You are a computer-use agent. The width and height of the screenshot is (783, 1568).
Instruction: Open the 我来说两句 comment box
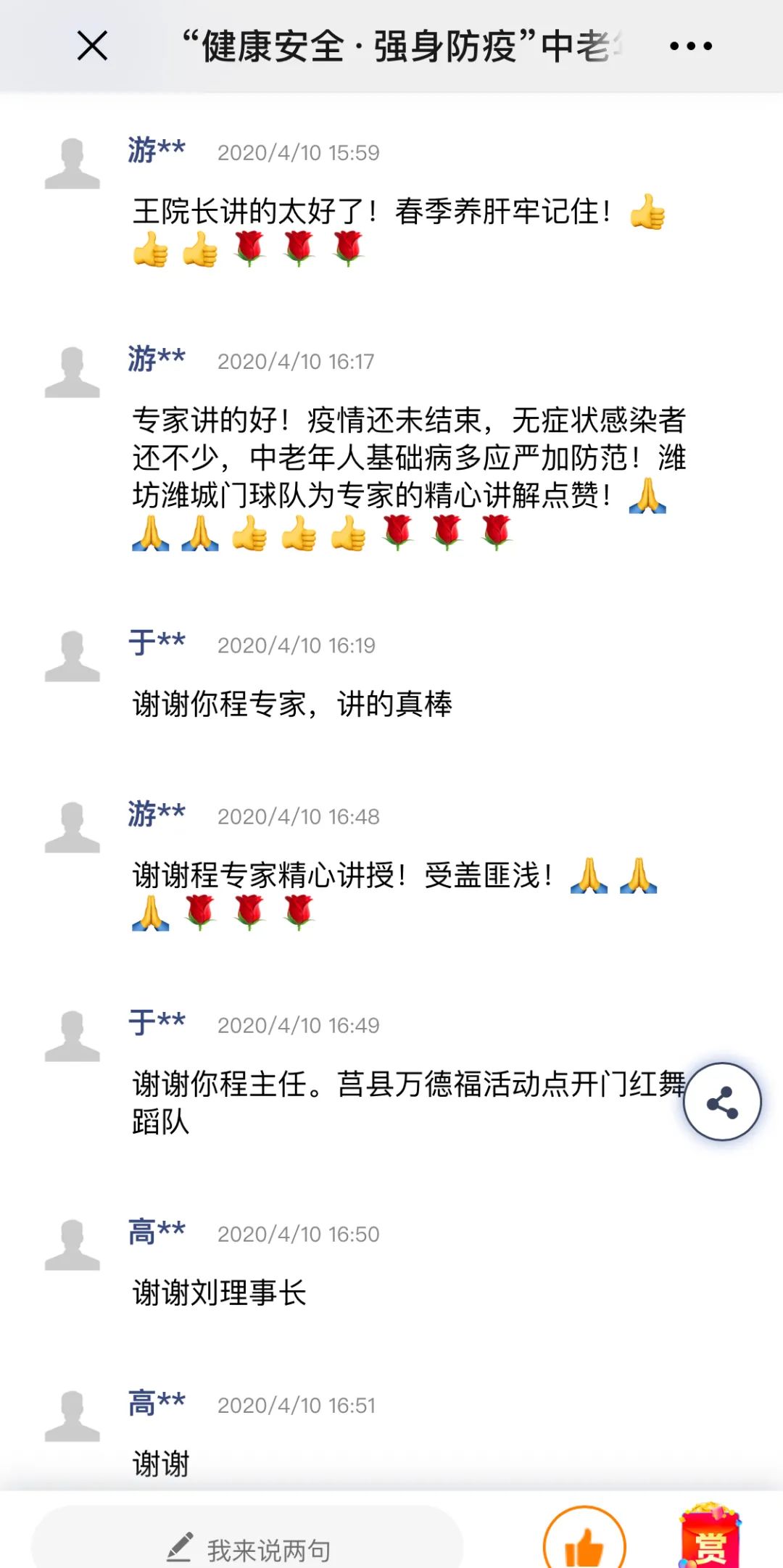click(247, 1540)
